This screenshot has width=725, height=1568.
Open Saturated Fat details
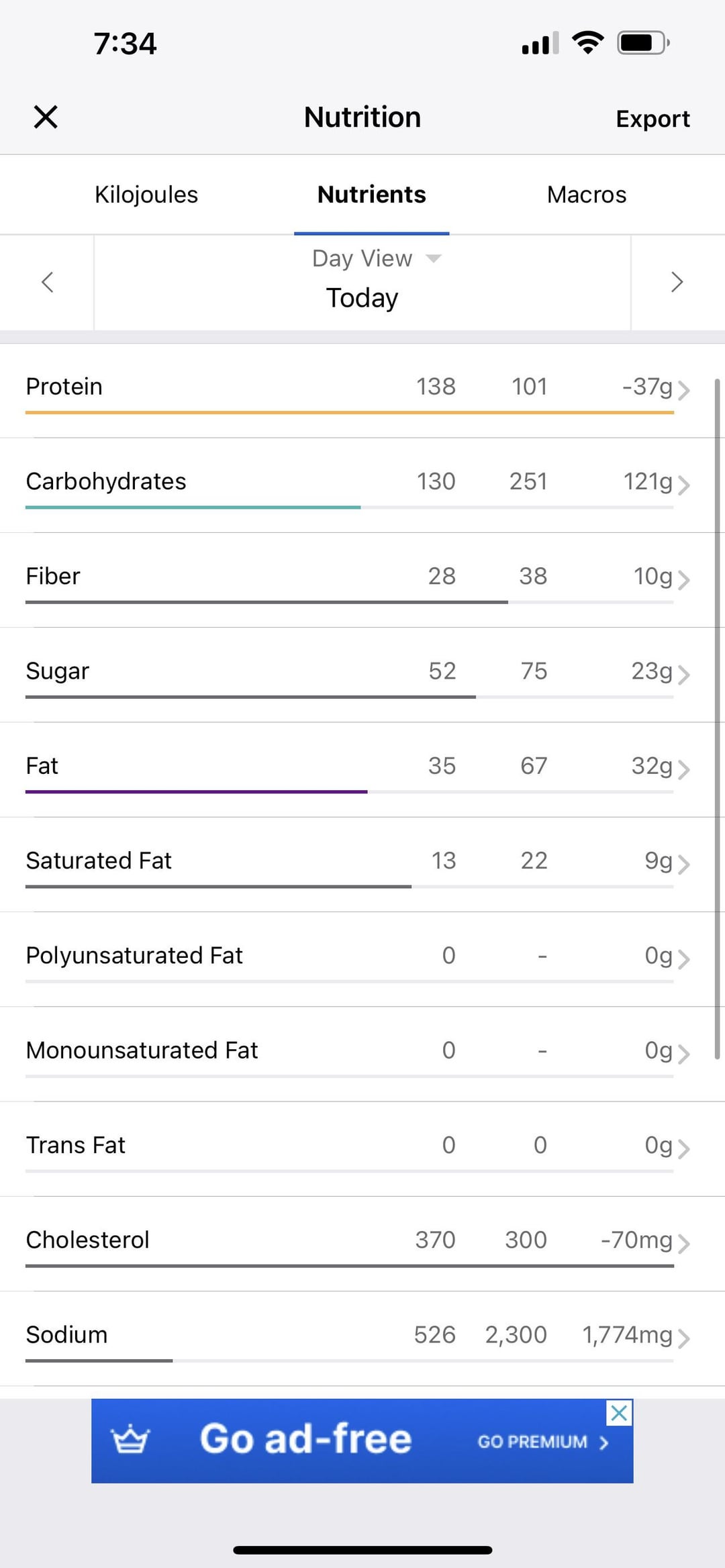362,864
